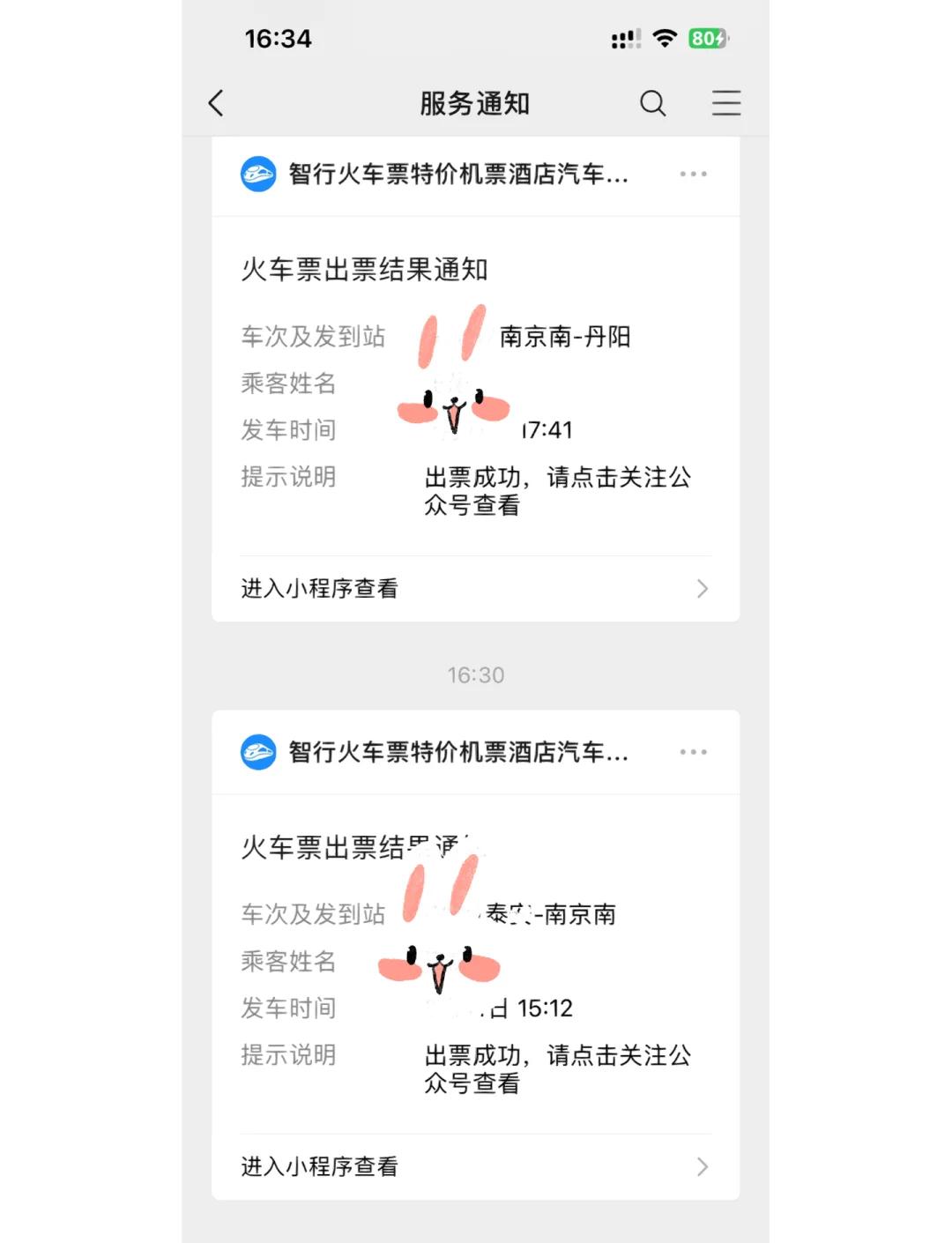Tap the 16:30 timestamp between notifications
952x1243 pixels.
click(476, 675)
